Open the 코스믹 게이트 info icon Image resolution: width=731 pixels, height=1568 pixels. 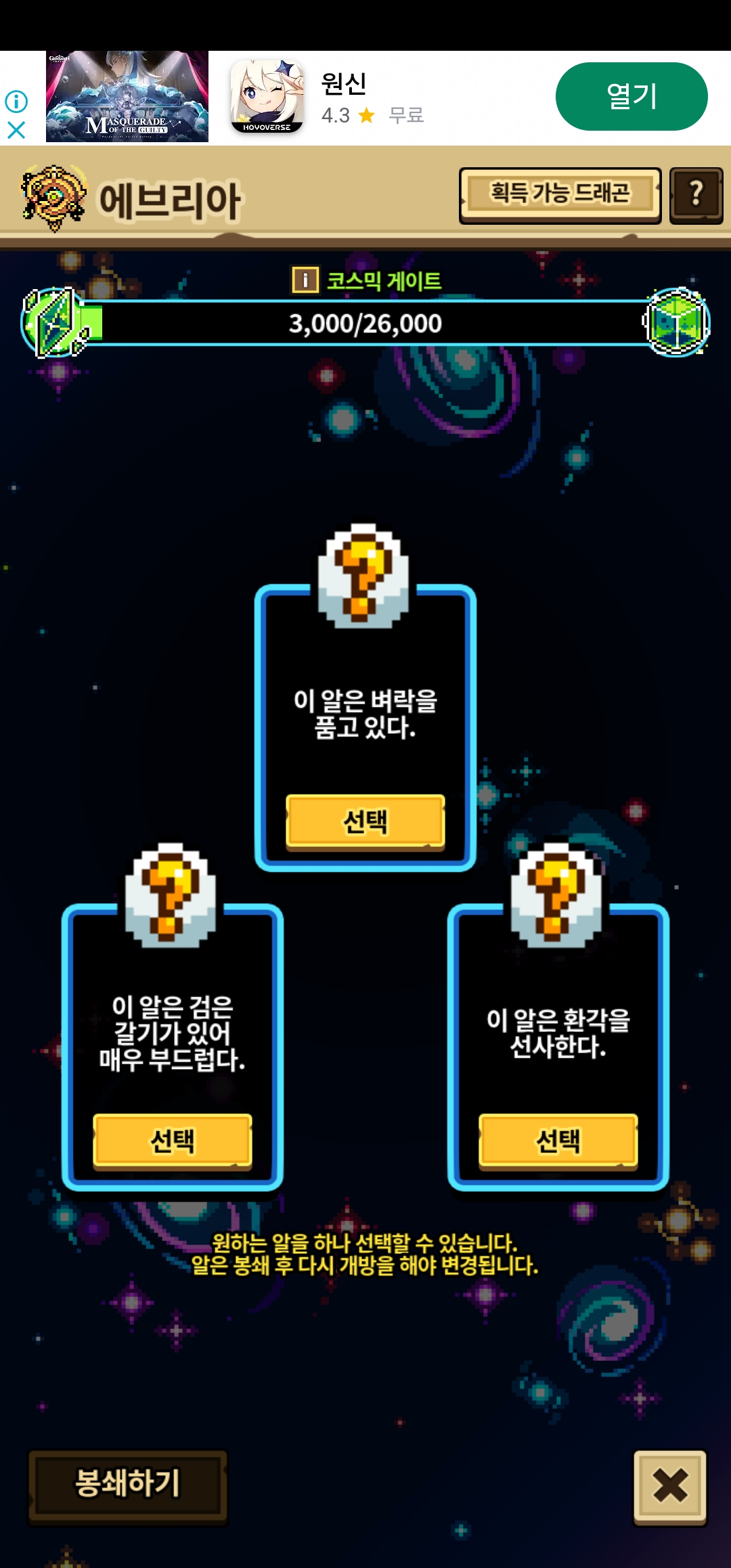coord(305,280)
